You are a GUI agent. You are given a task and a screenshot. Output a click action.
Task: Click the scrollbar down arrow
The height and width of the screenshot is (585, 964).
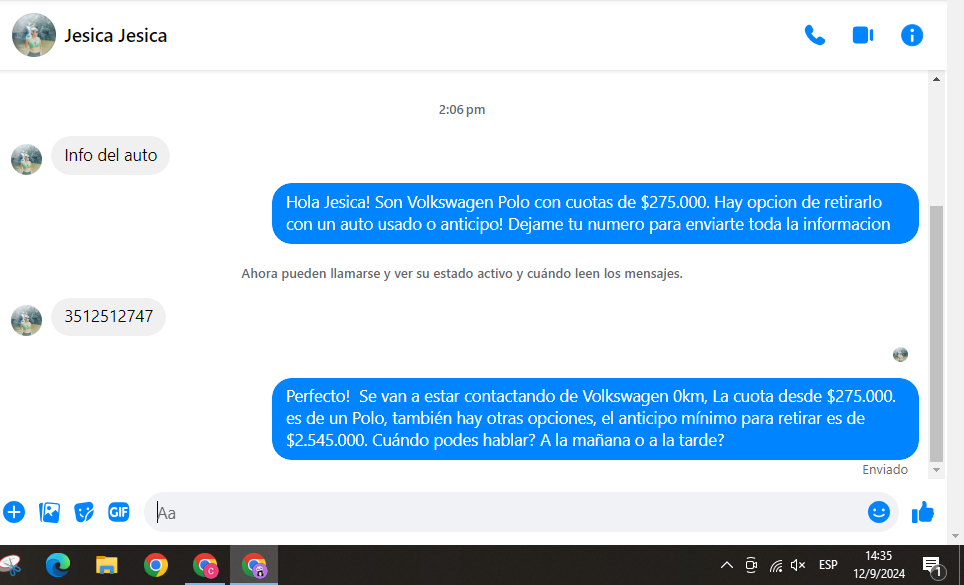pyautogui.click(x=937, y=470)
